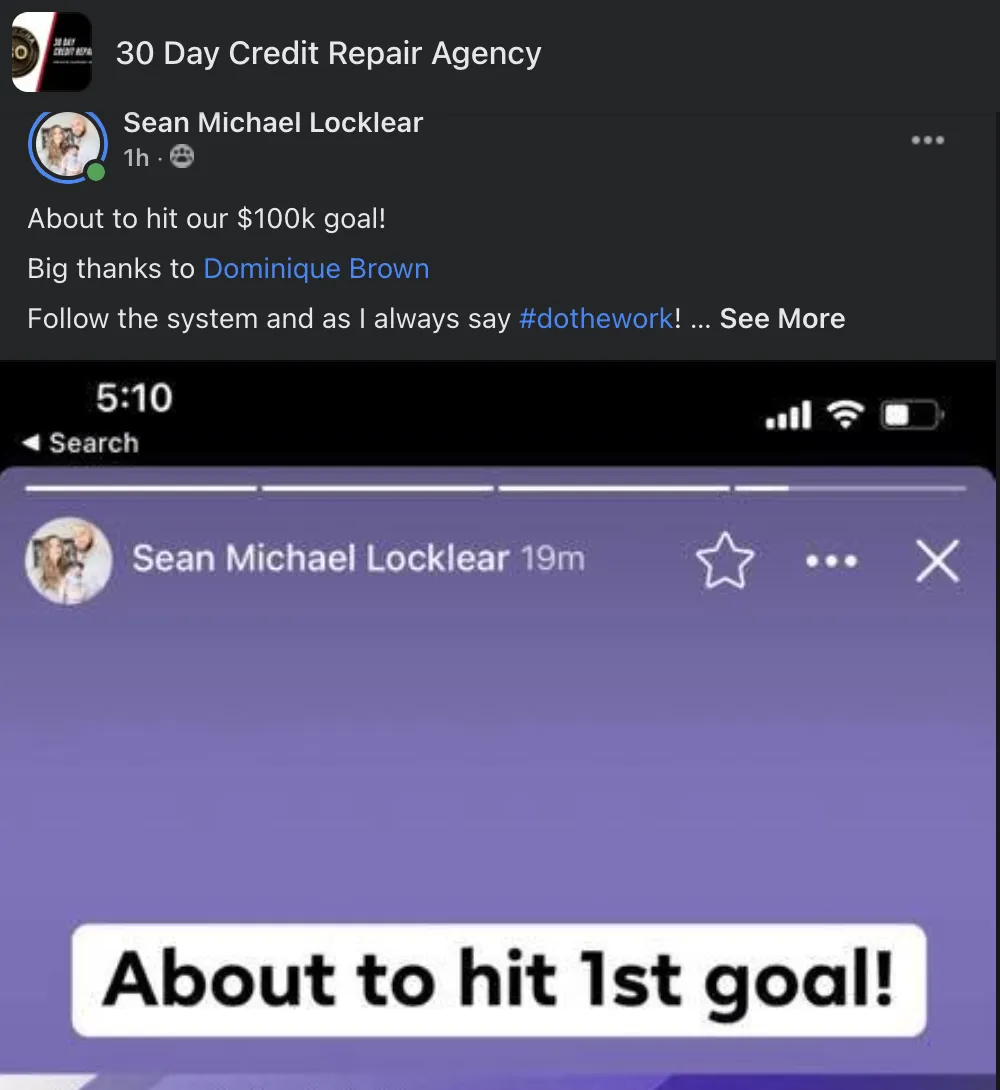Expand the post with See More

(782, 319)
